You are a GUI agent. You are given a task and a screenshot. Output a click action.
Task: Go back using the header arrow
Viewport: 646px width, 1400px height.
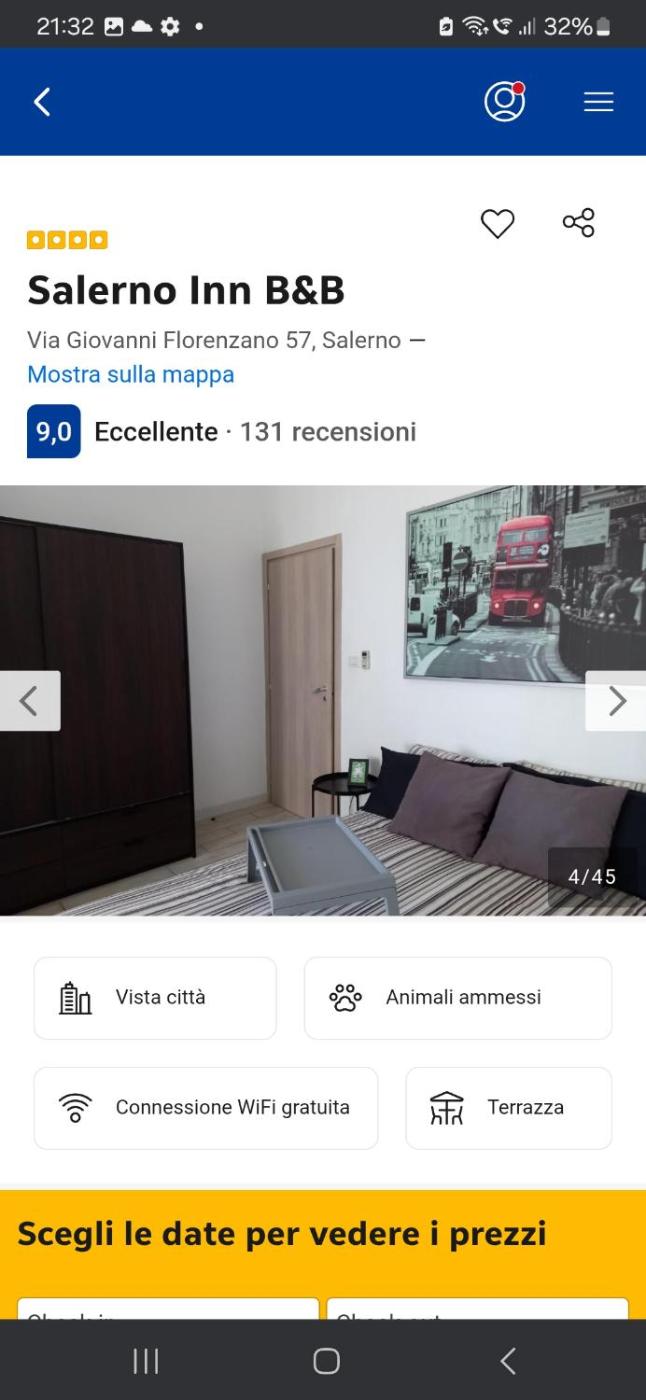(x=42, y=102)
